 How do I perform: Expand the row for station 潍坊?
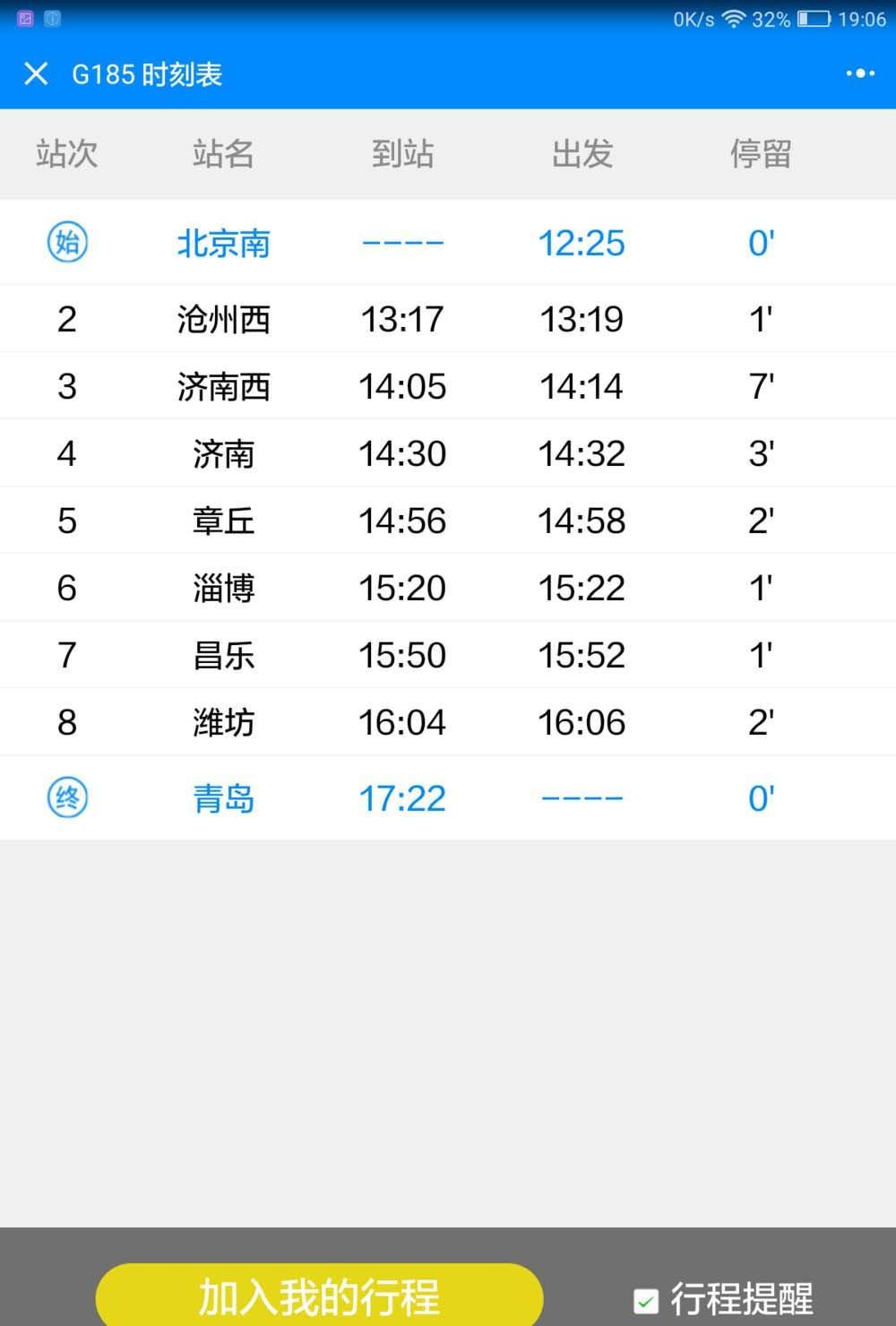(x=403, y=721)
